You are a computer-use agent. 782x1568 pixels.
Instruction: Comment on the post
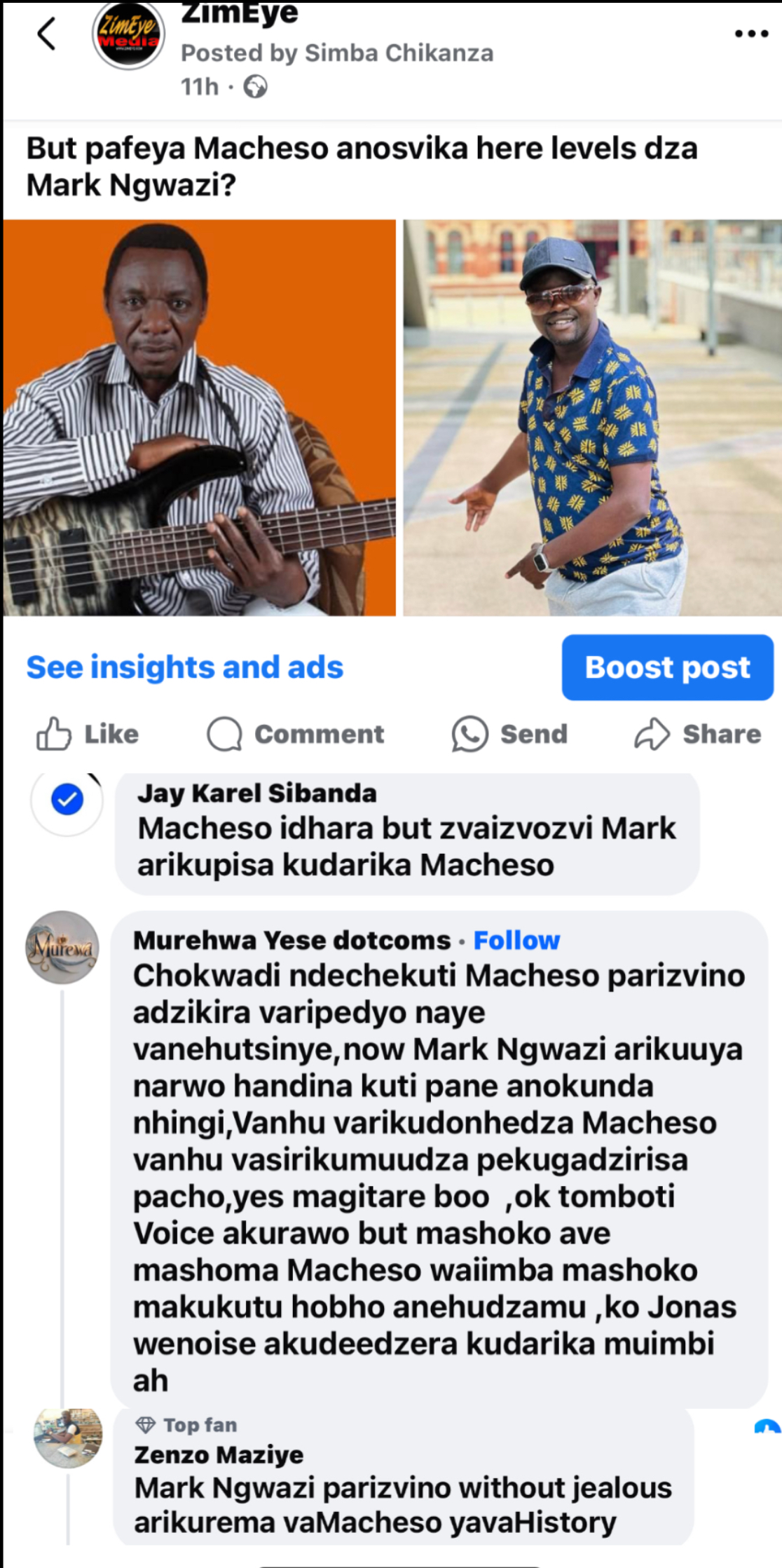tap(296, 734)
